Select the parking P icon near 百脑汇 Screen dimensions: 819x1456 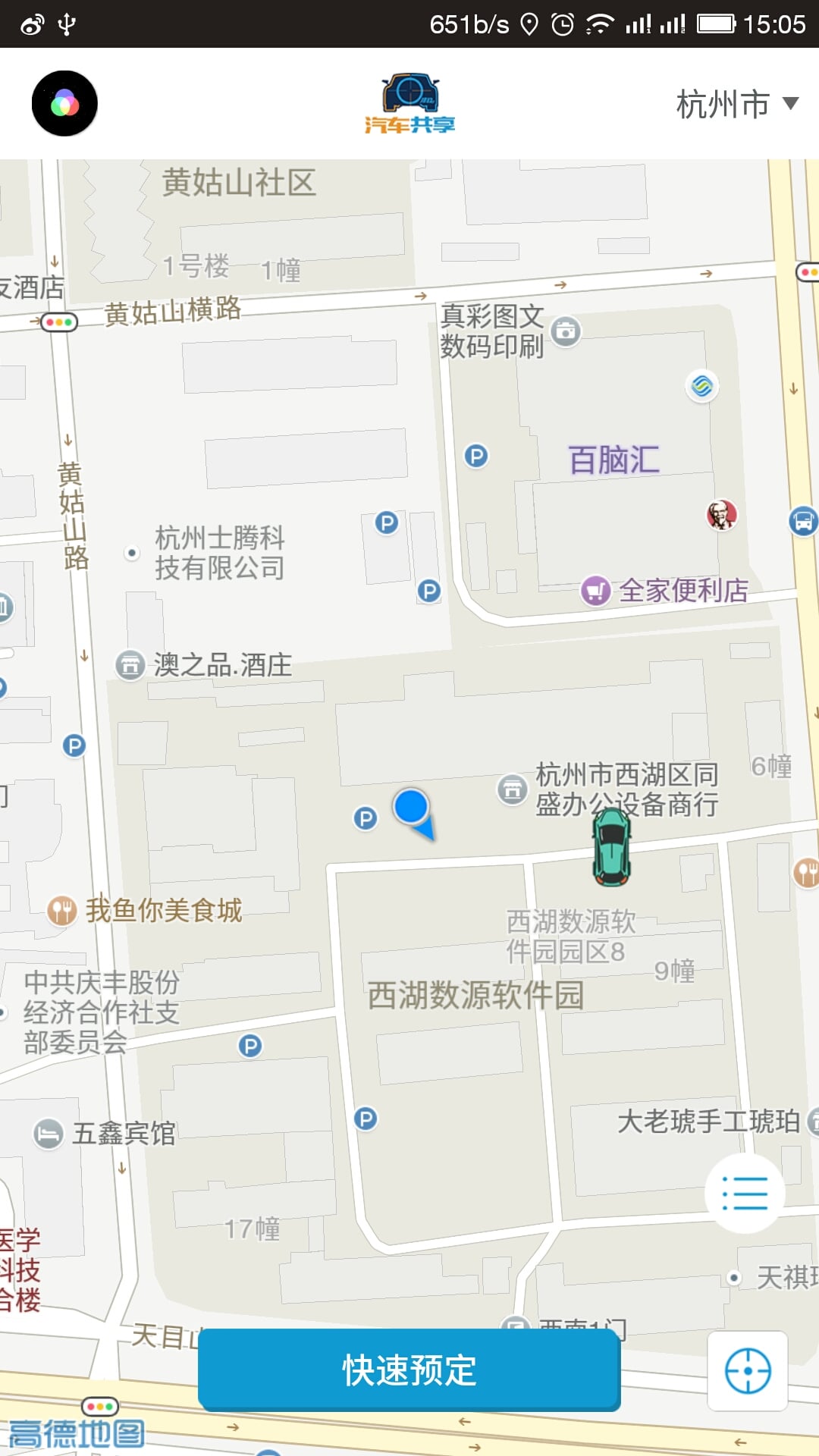point(475,456)
